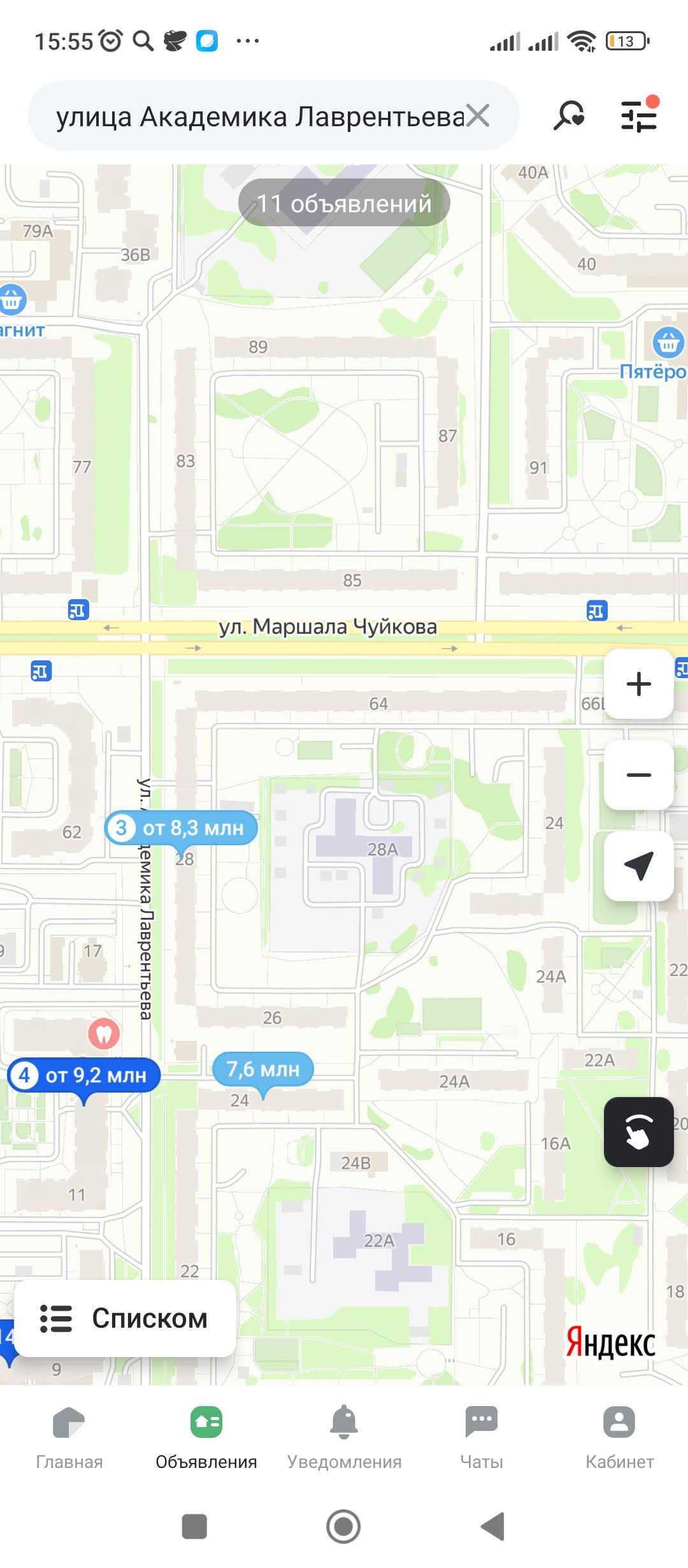Open the 3 listings from 8,3 млн marker
Screen dimensions: 688x1568
181,828
